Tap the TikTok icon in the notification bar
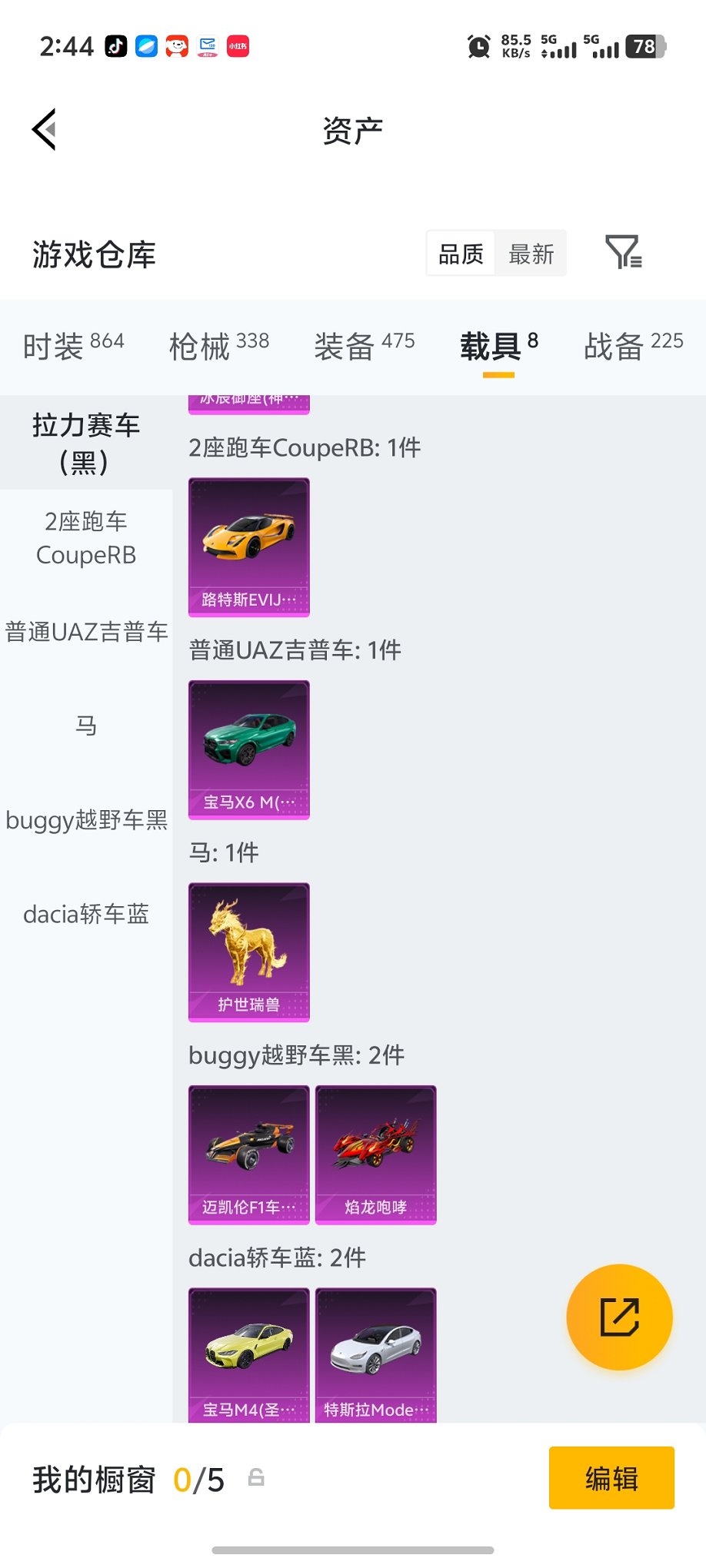 coord(116,46)
